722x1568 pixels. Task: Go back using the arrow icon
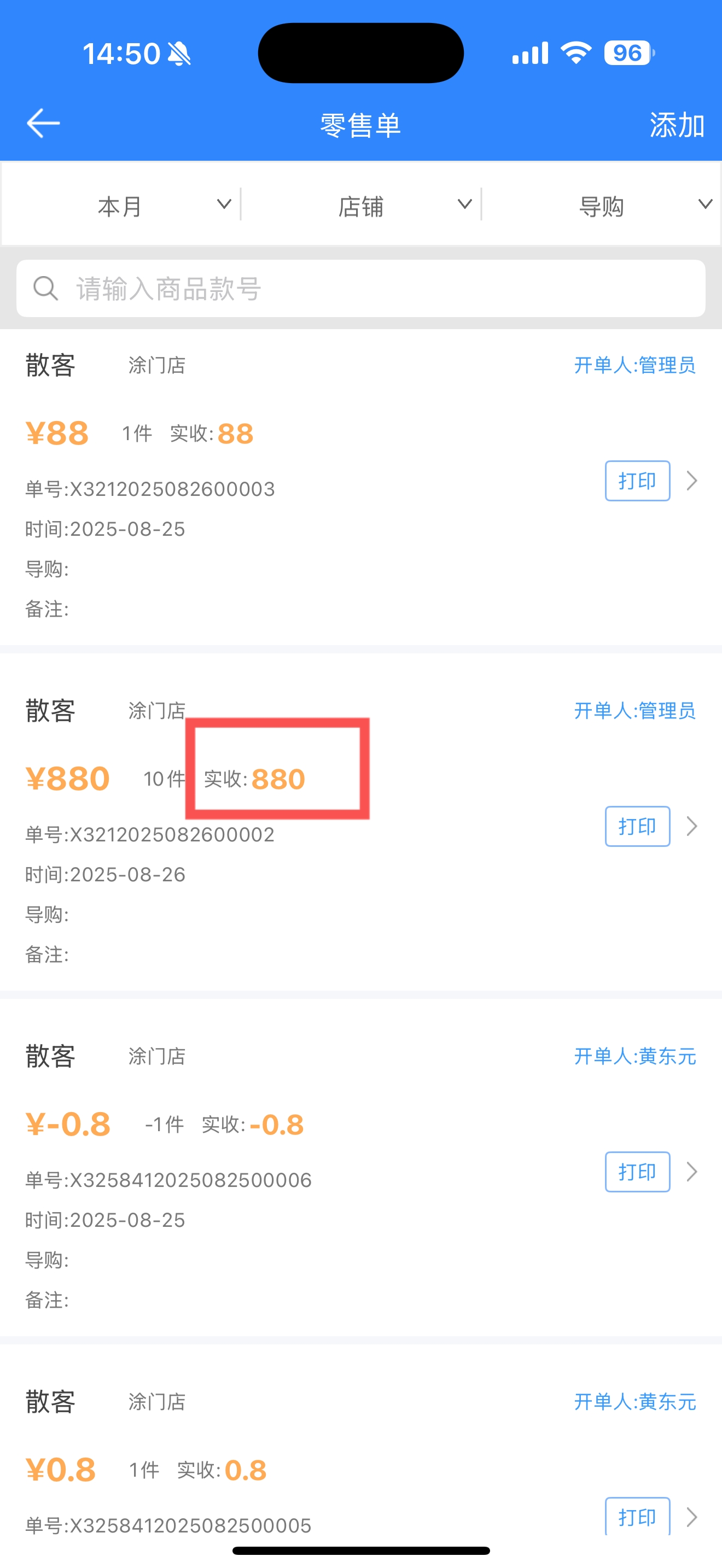(x=43, y=124)
